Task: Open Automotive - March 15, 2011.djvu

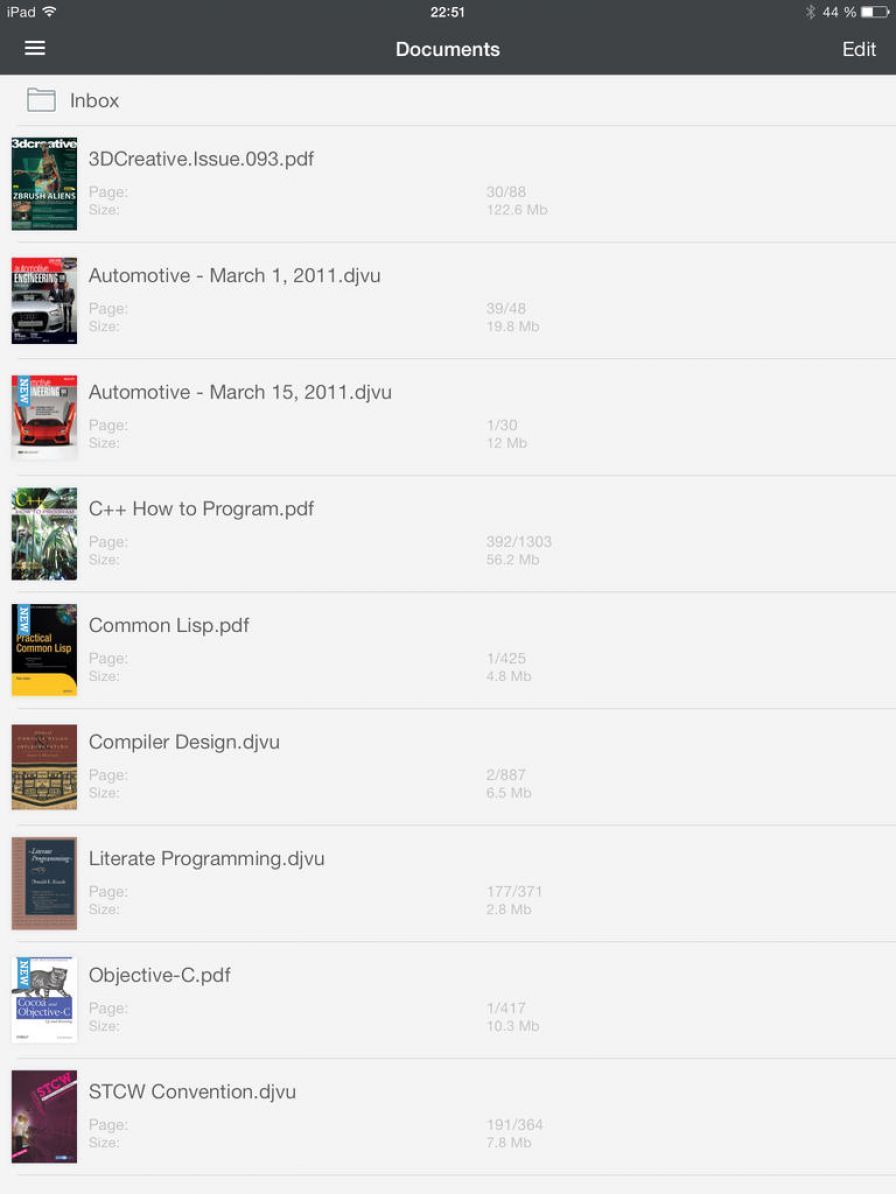Action: (240, 392)
